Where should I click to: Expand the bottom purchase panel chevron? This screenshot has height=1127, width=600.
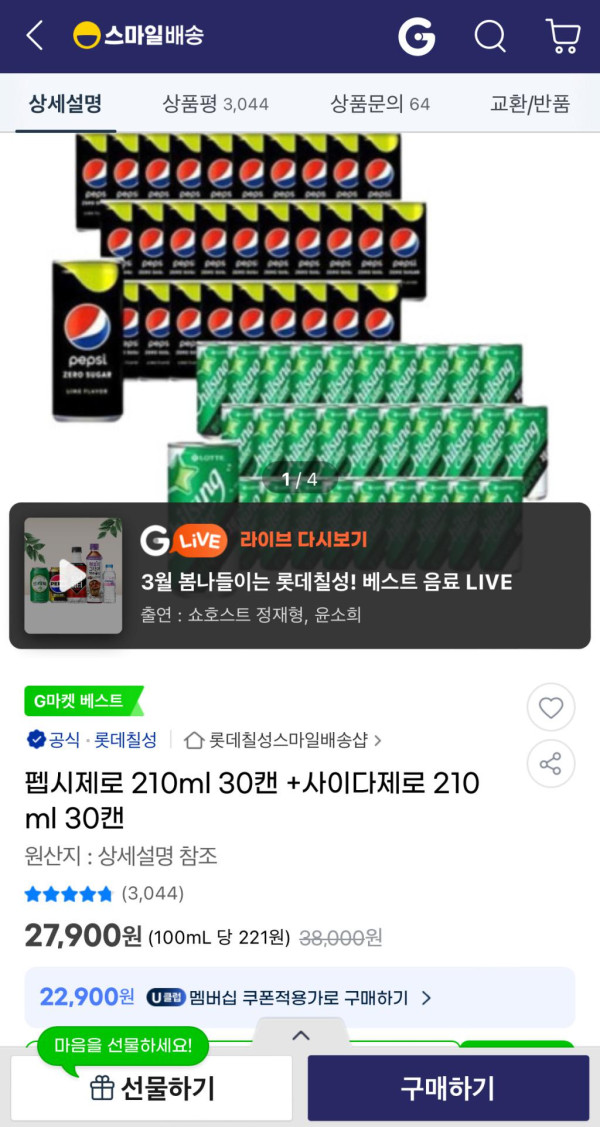point(300,1035)
